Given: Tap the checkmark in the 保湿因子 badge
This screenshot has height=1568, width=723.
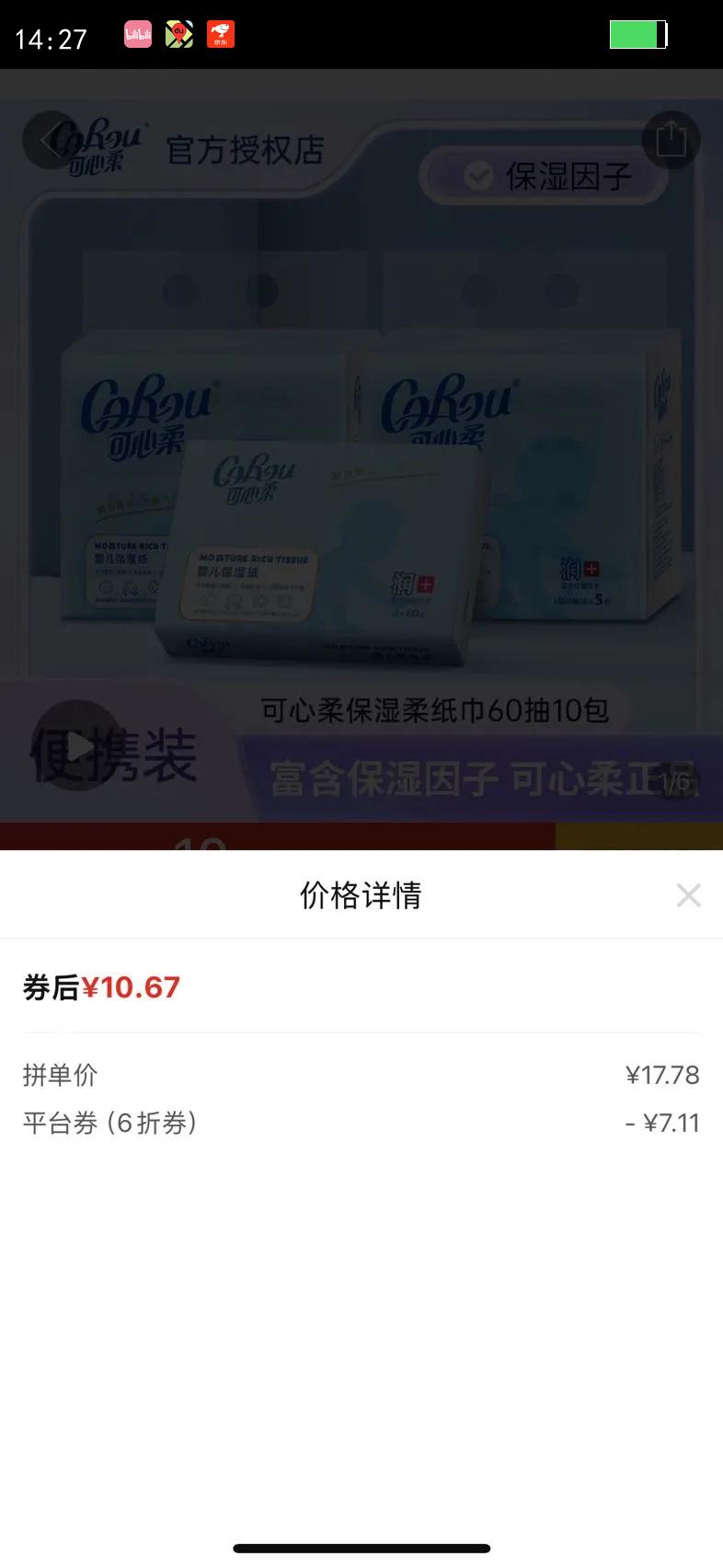Looking at the screenshot, I should click(x=477, y=177).
